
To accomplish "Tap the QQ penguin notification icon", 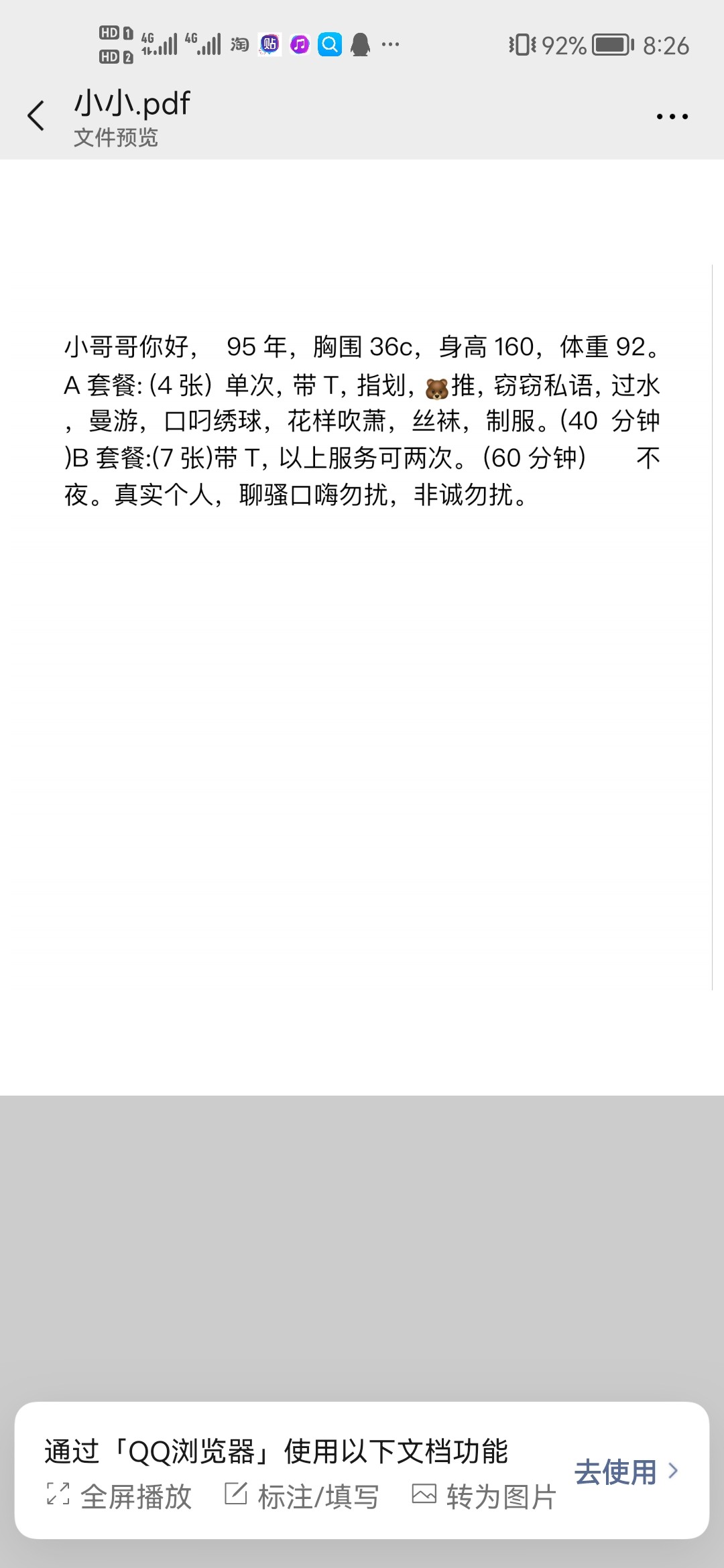I will point(361,44).
